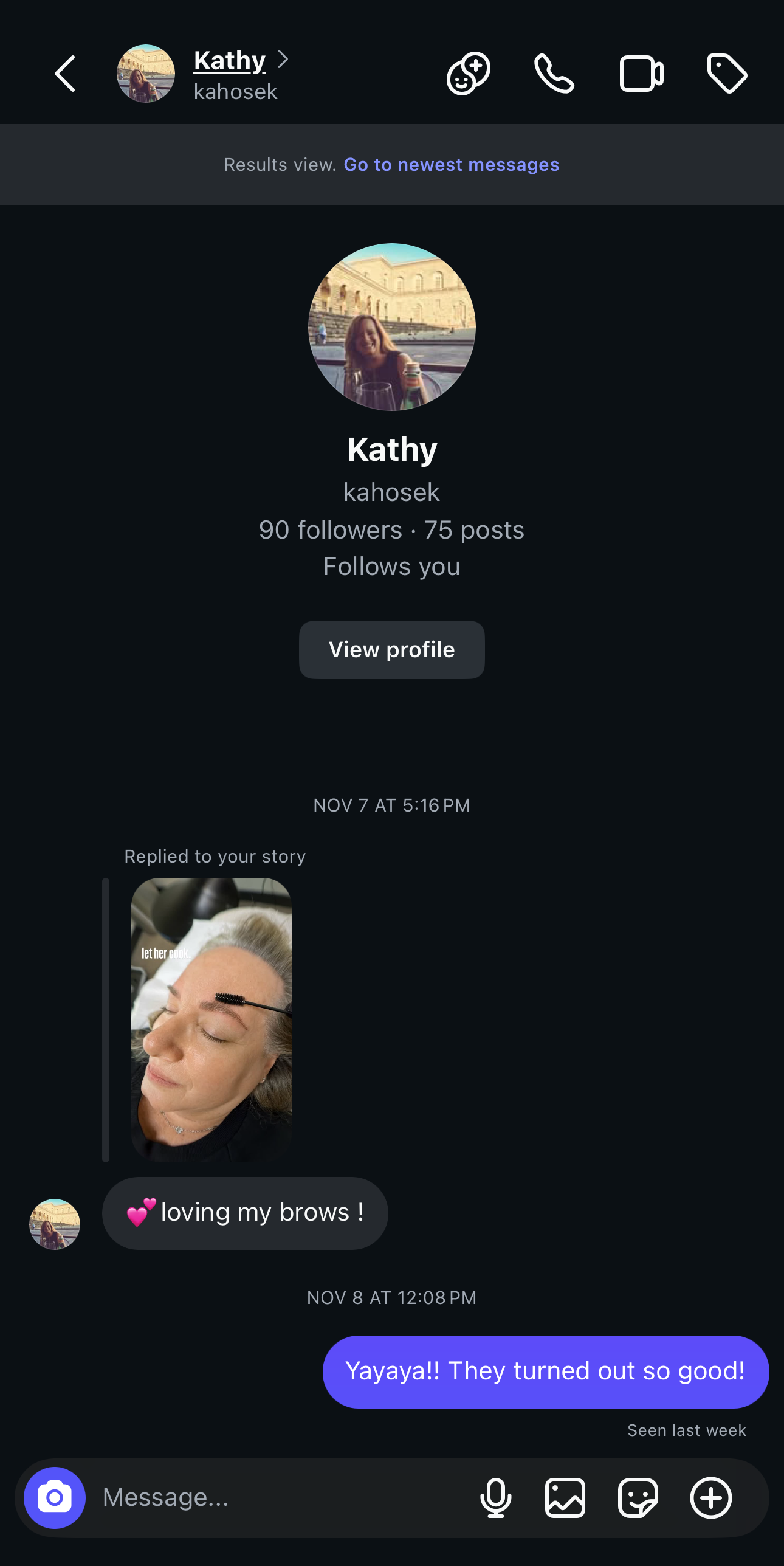Open the avatar sticker creation icon
The image size is (784, 1566).
469,74
